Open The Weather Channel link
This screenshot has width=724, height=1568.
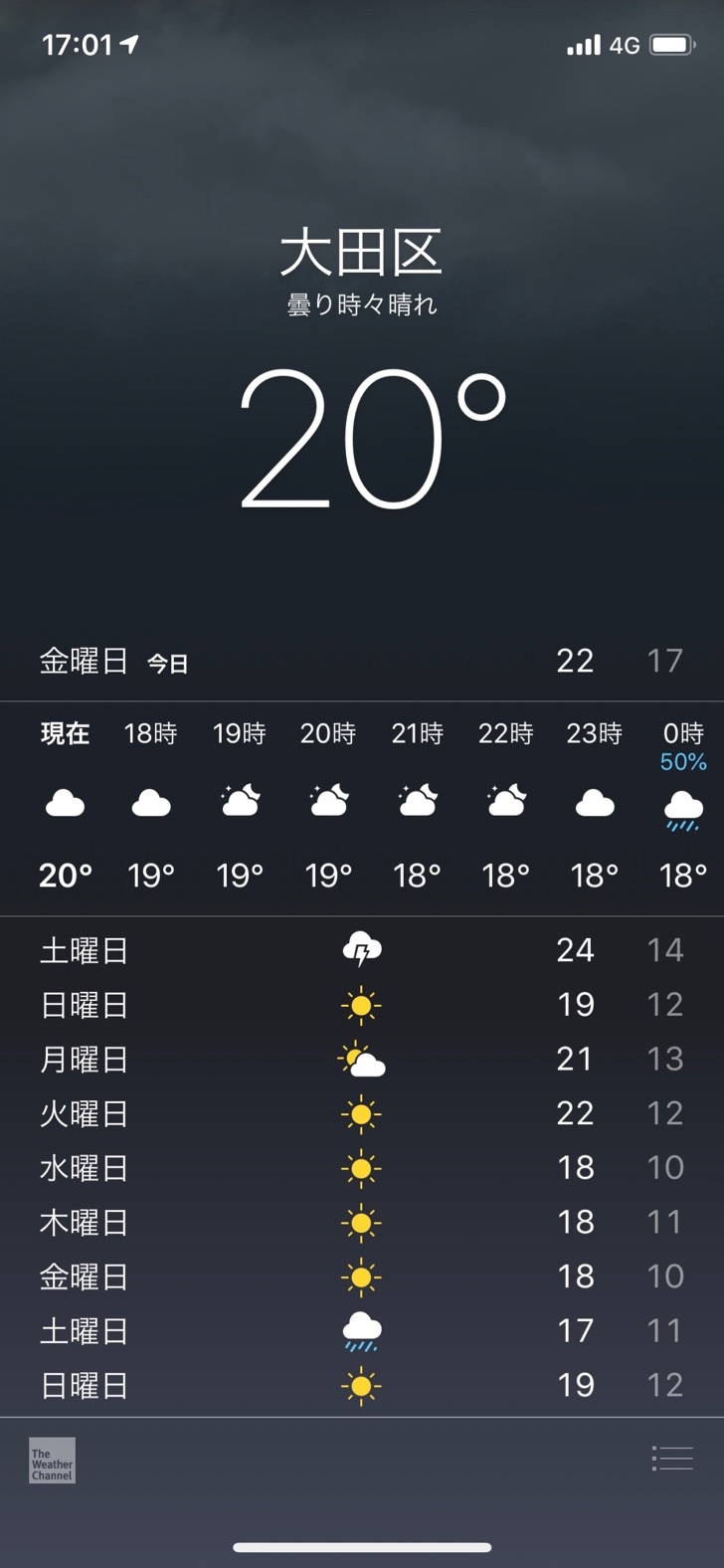(52, 1461)
